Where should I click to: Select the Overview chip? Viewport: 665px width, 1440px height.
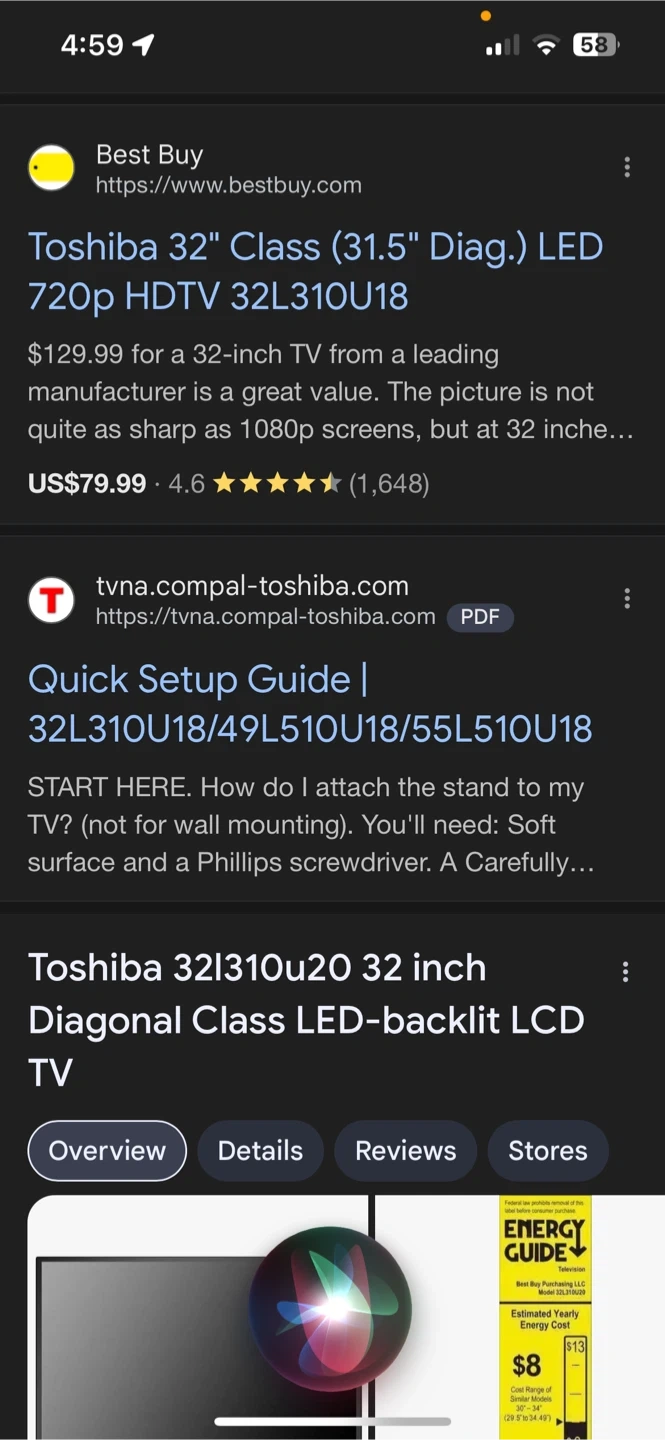(107, 1151)
